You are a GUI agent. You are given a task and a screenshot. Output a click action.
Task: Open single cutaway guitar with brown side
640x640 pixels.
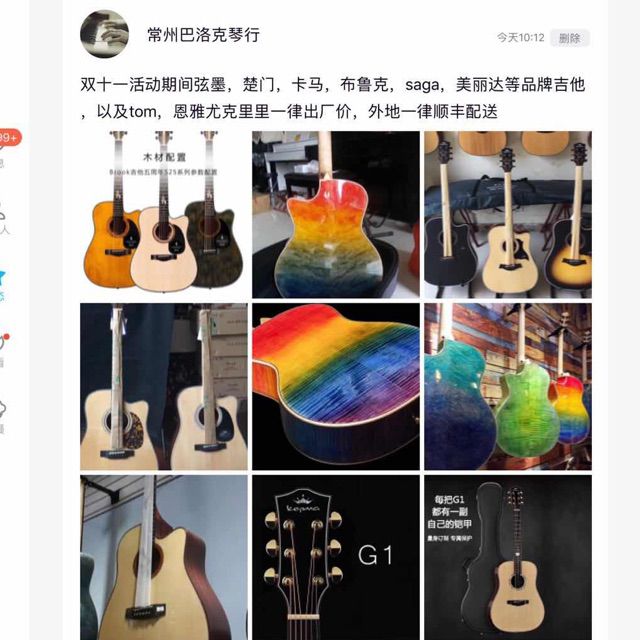[163, 558]
